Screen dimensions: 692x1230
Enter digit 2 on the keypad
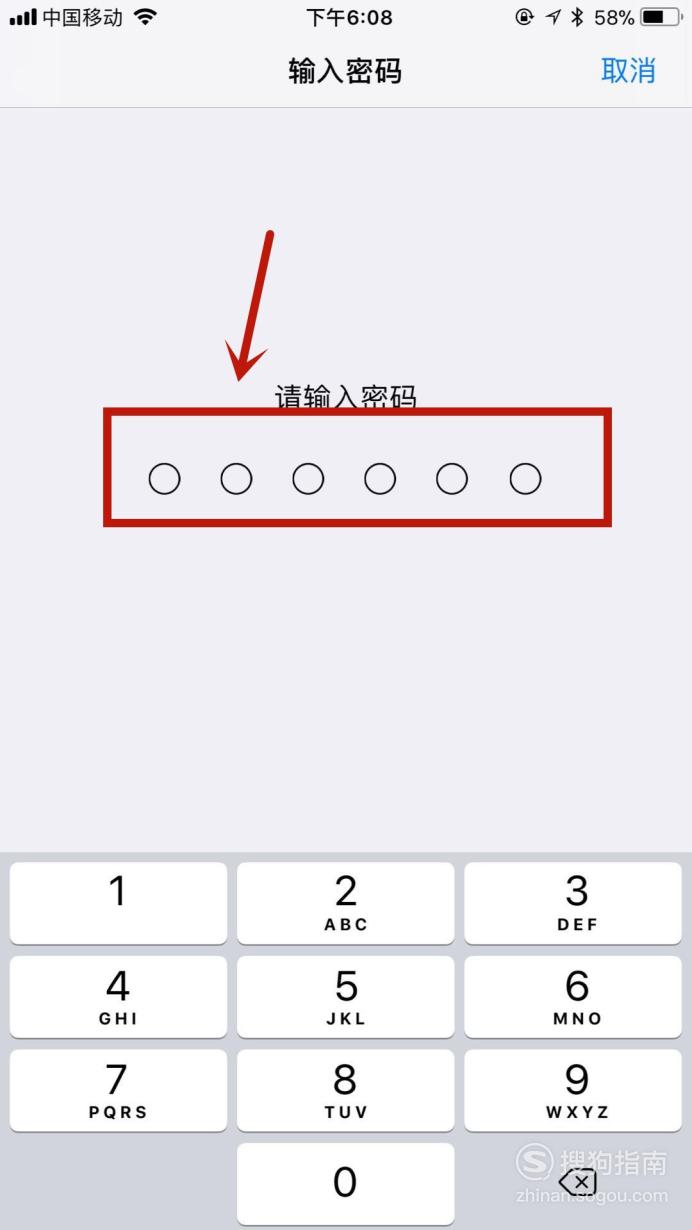pyautogui.click(x=345, y=903)
